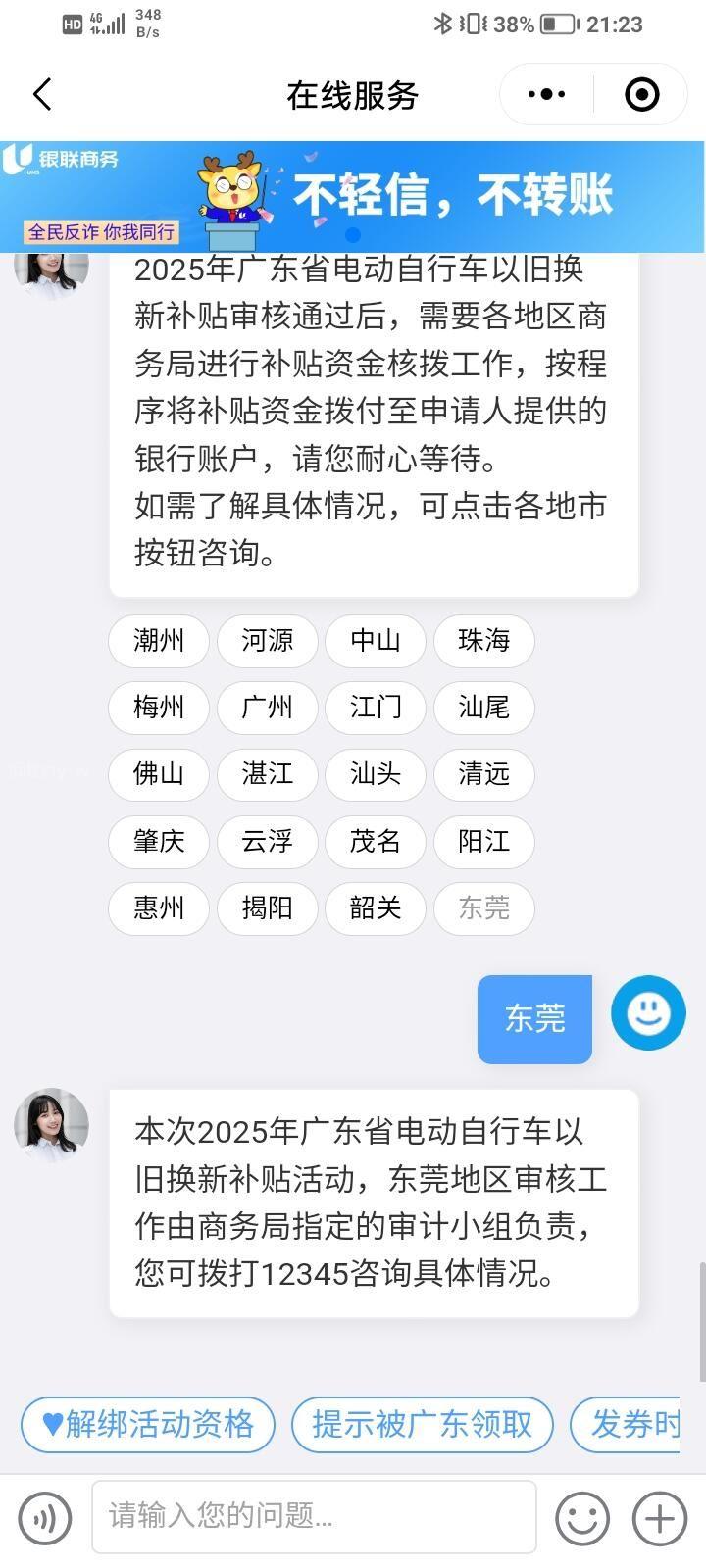Select the 解绑活动资格 quick question
This screenshot has height=1568, width=706.
pos(148,1424)
